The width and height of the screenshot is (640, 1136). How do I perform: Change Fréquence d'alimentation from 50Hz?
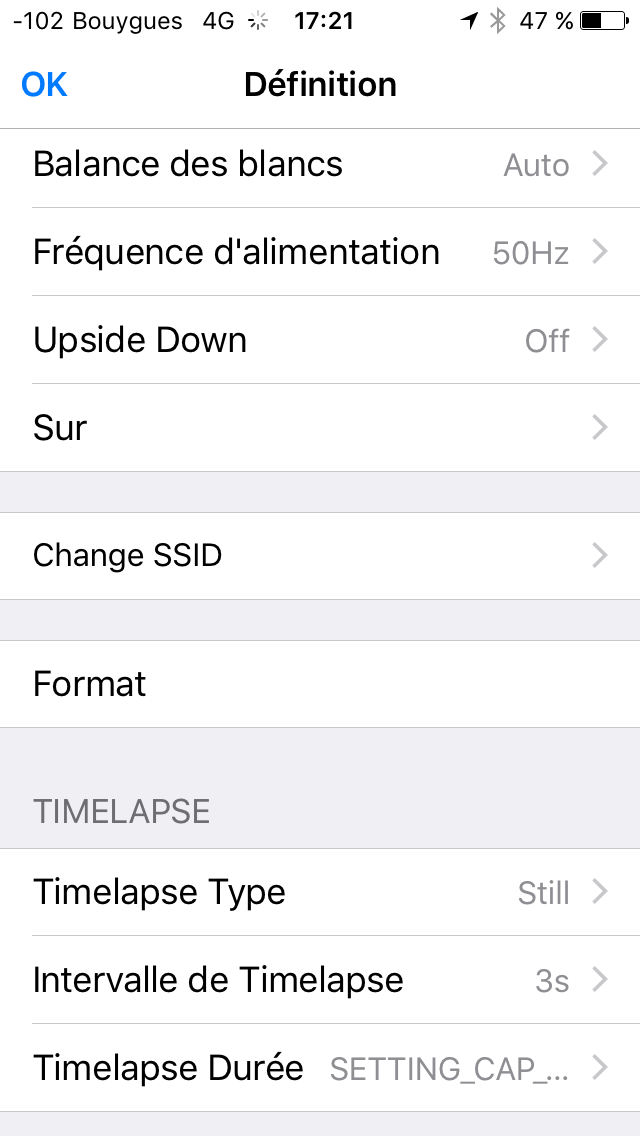click(320, 252)
